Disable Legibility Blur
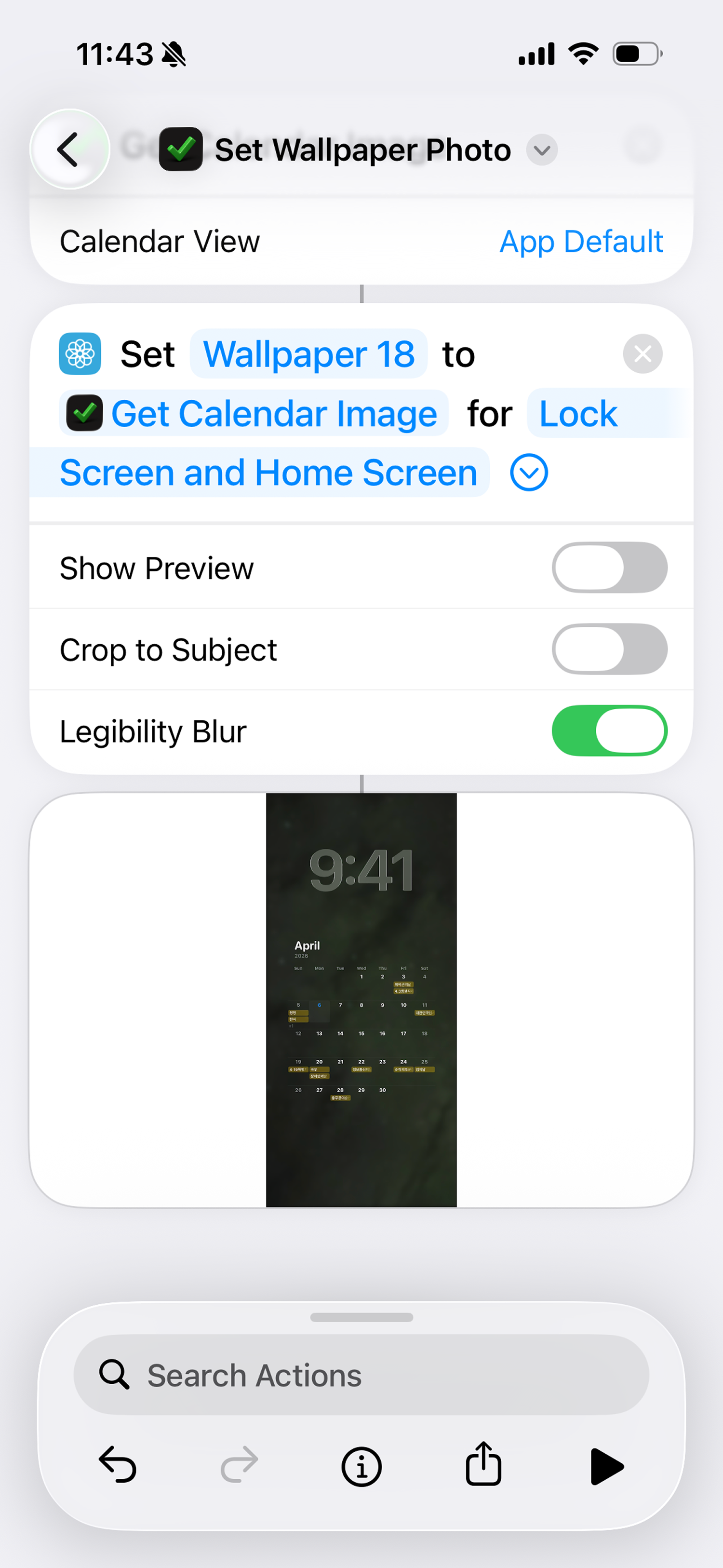723x1568 pixels. click(609, 731)
